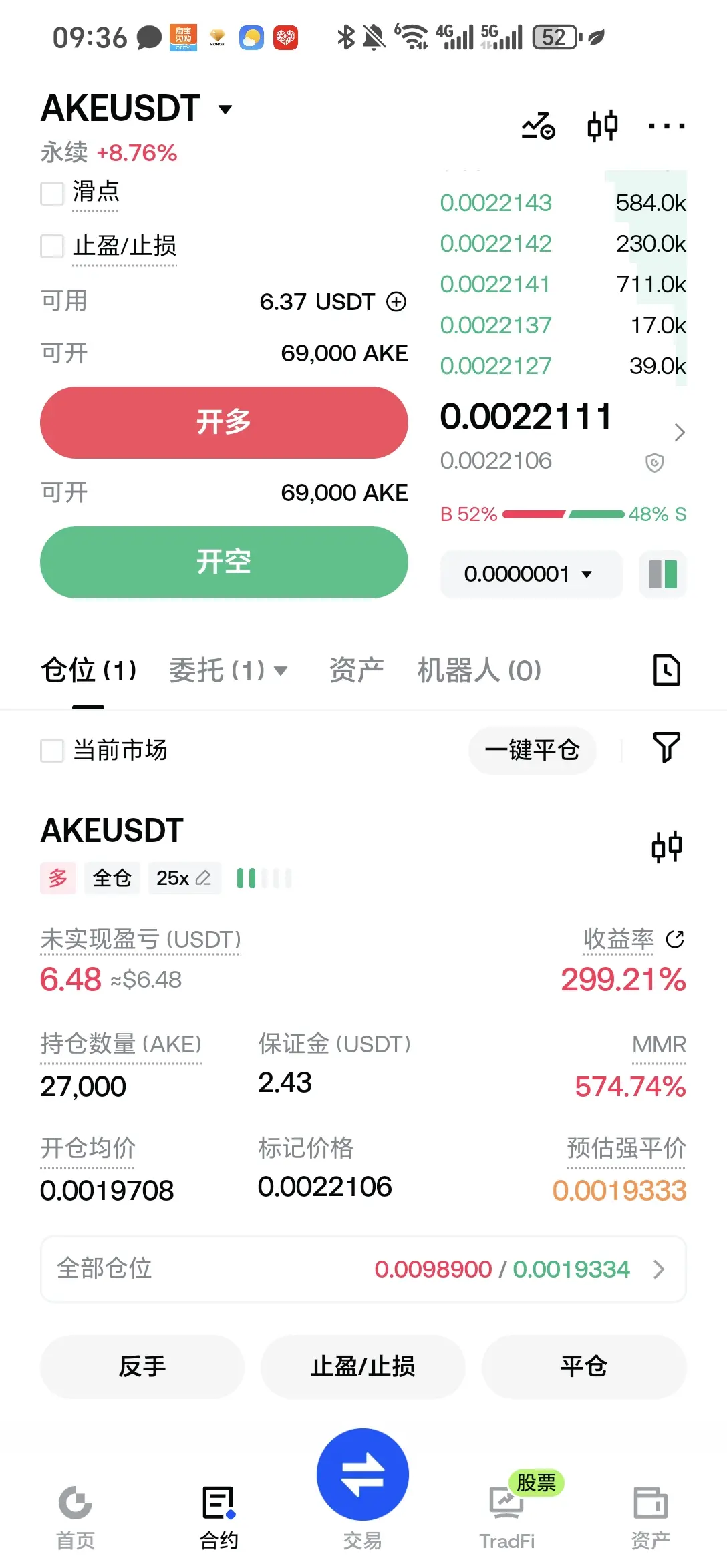The image size is (727, 1568).
Task: Toggle the 当前市场 checkbox
Action: point(52,751)
